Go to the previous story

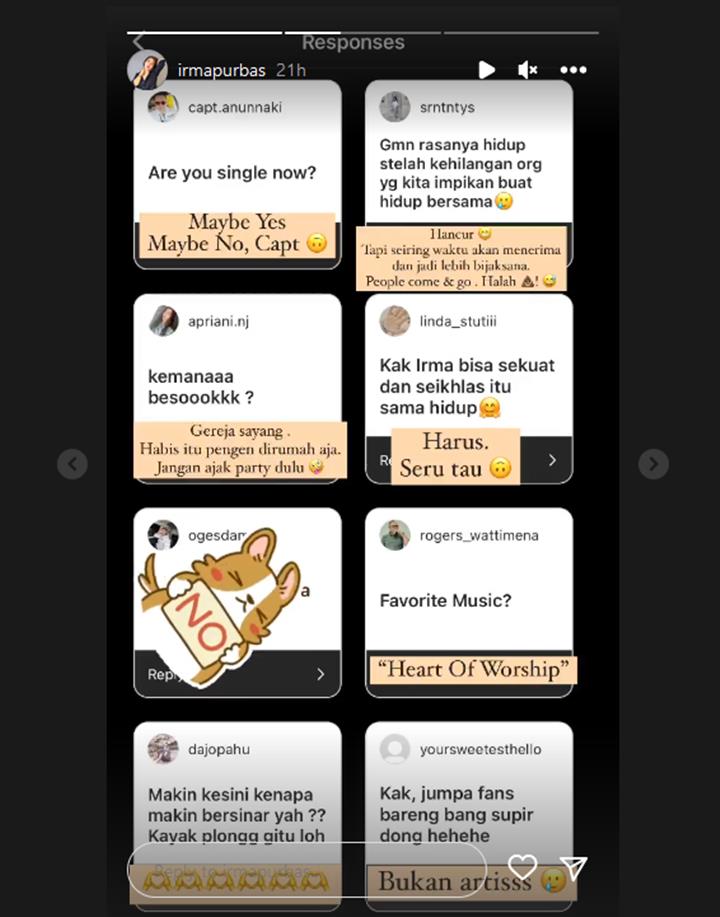pos(72,464)
